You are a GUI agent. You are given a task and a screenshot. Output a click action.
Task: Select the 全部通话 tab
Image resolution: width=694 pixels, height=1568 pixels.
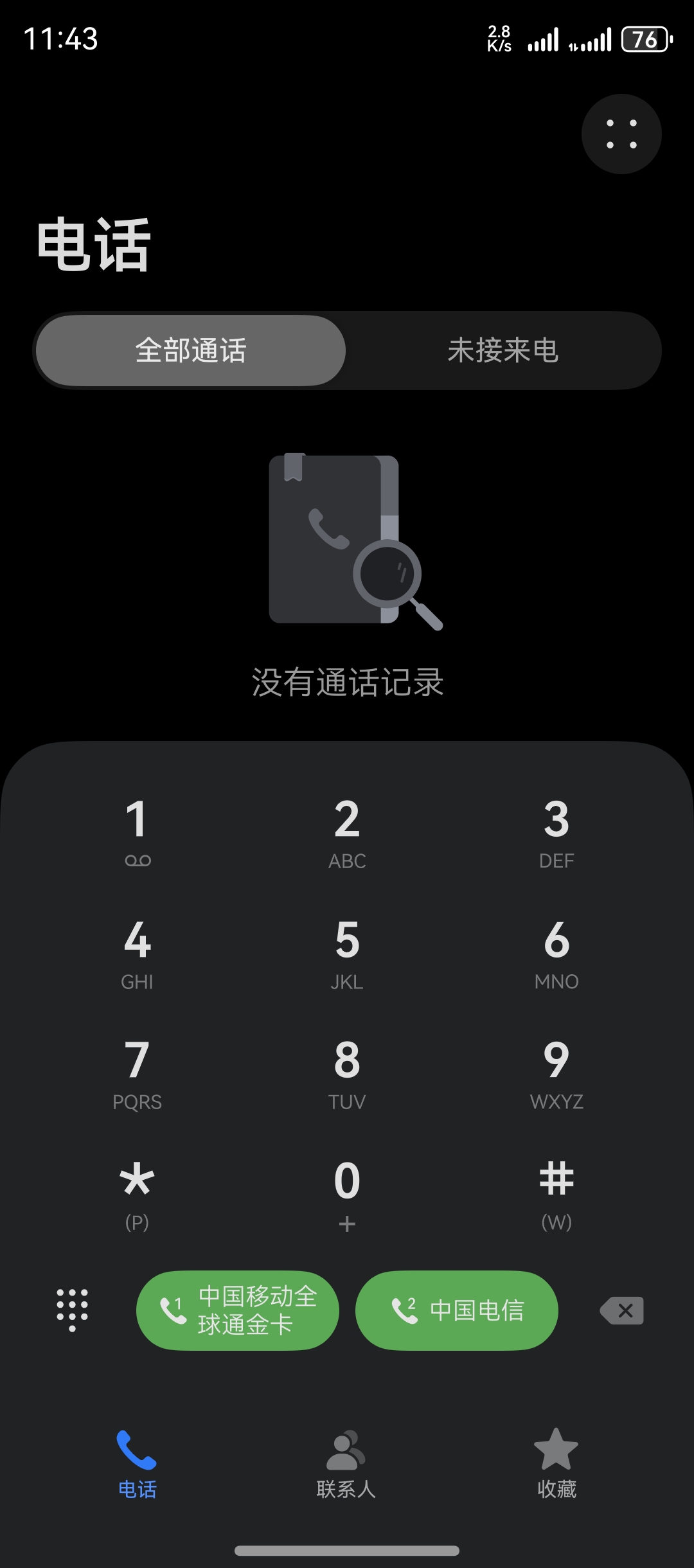pyautogui.click(x=191, y=350)
